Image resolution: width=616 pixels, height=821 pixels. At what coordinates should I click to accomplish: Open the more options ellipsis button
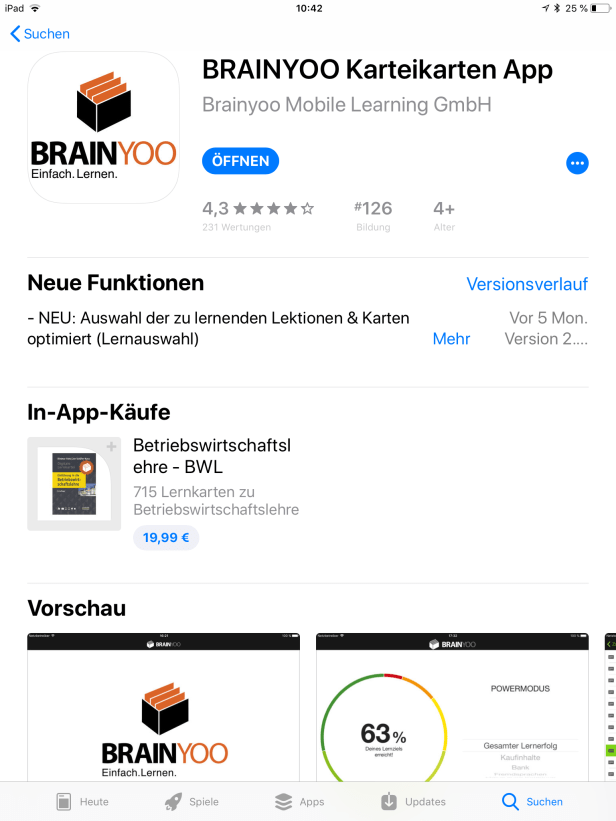[577, 163]
